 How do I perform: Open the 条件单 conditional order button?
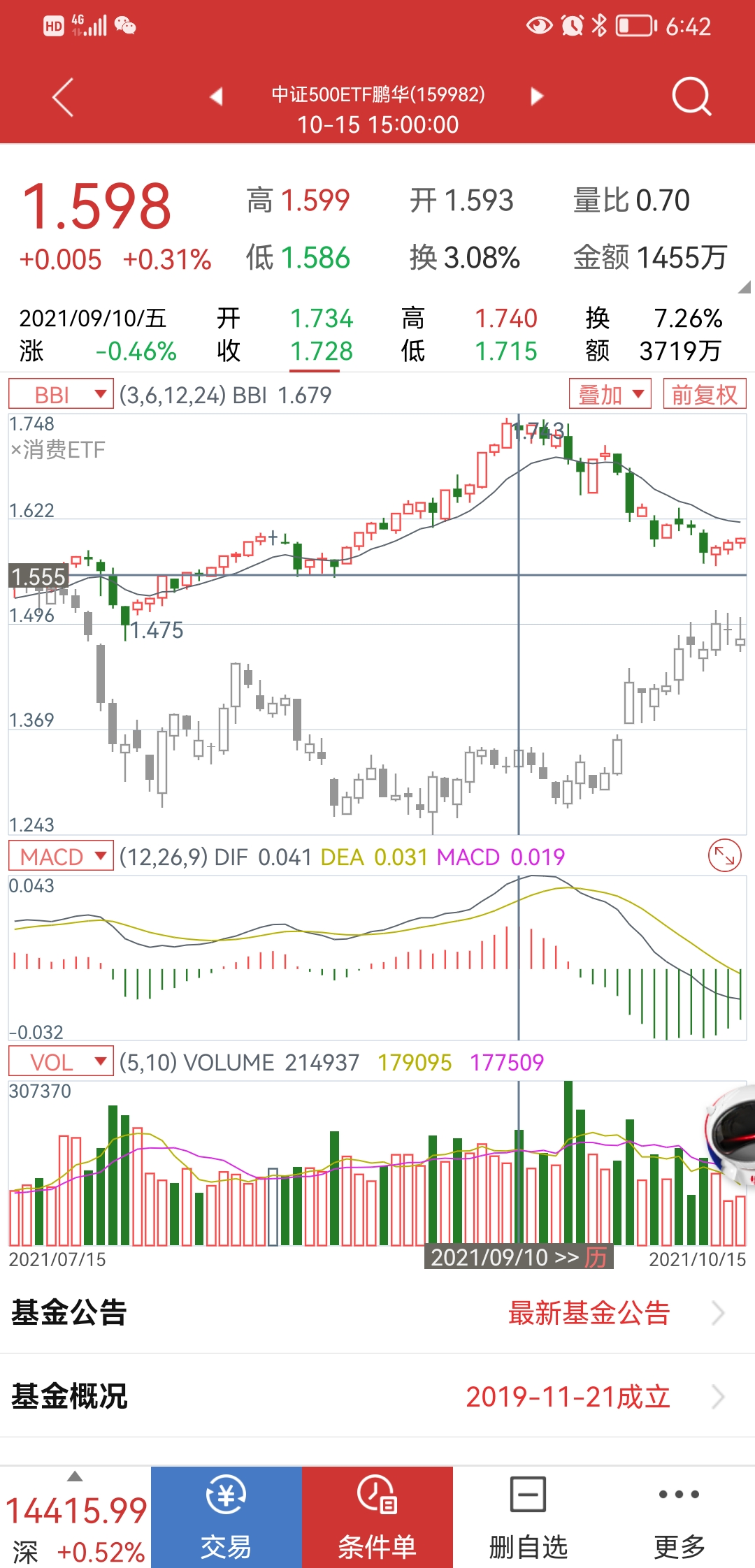377,1517
